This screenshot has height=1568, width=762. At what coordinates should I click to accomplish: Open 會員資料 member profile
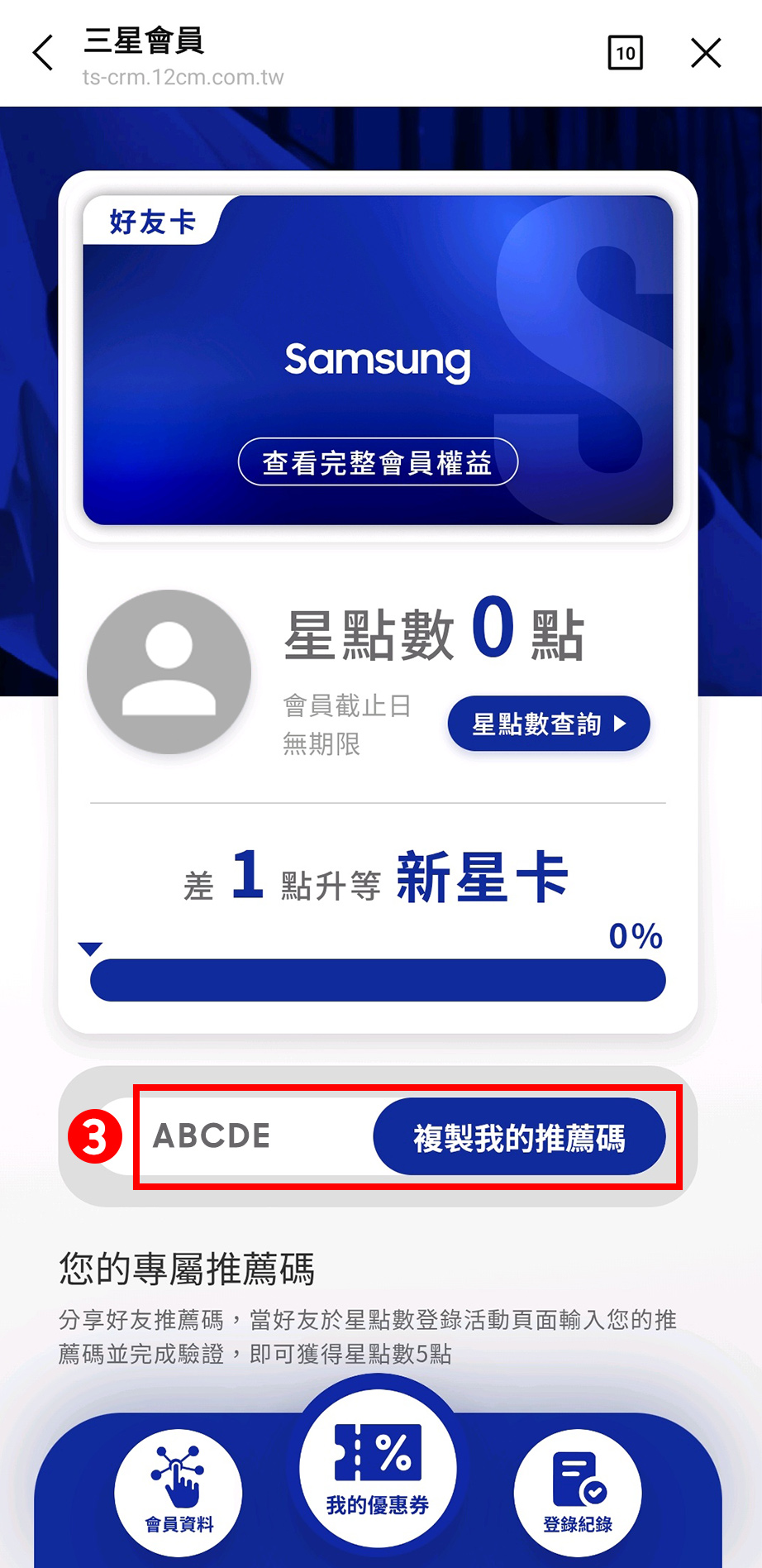point(179,1491)
